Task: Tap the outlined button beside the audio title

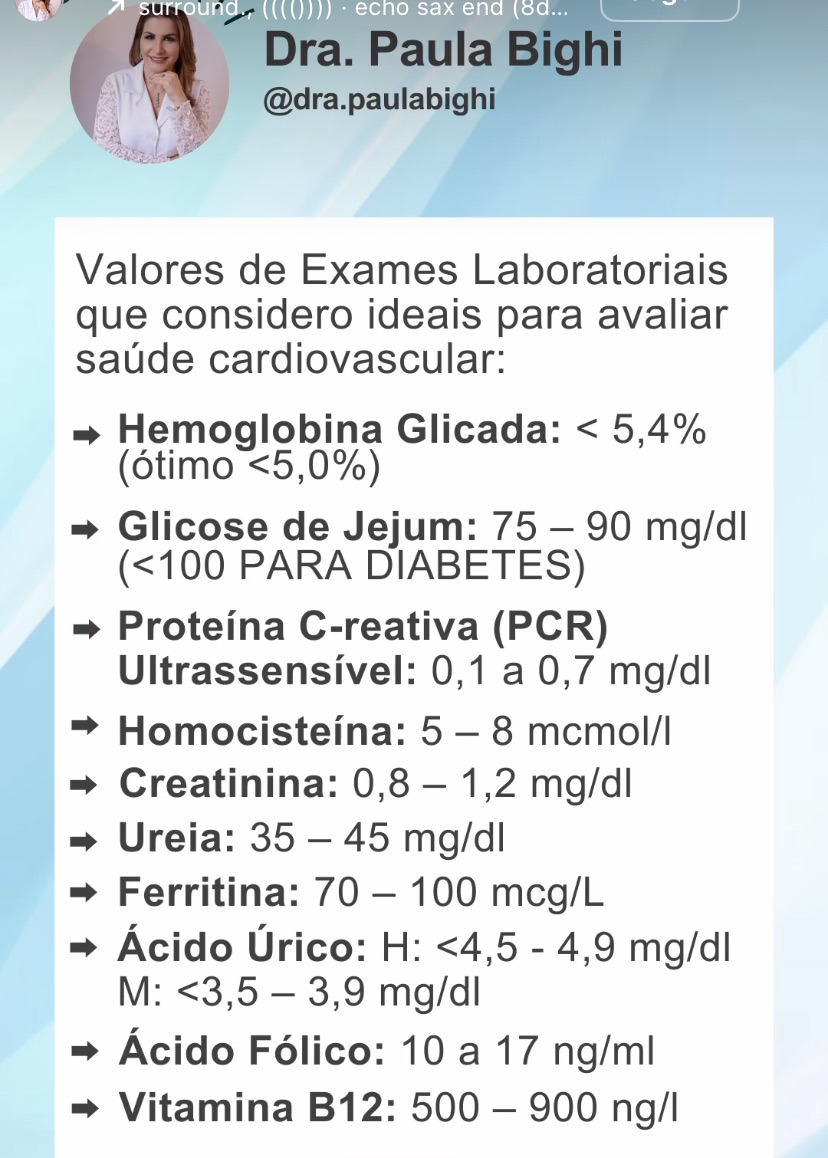Action: tap(669, 8)
